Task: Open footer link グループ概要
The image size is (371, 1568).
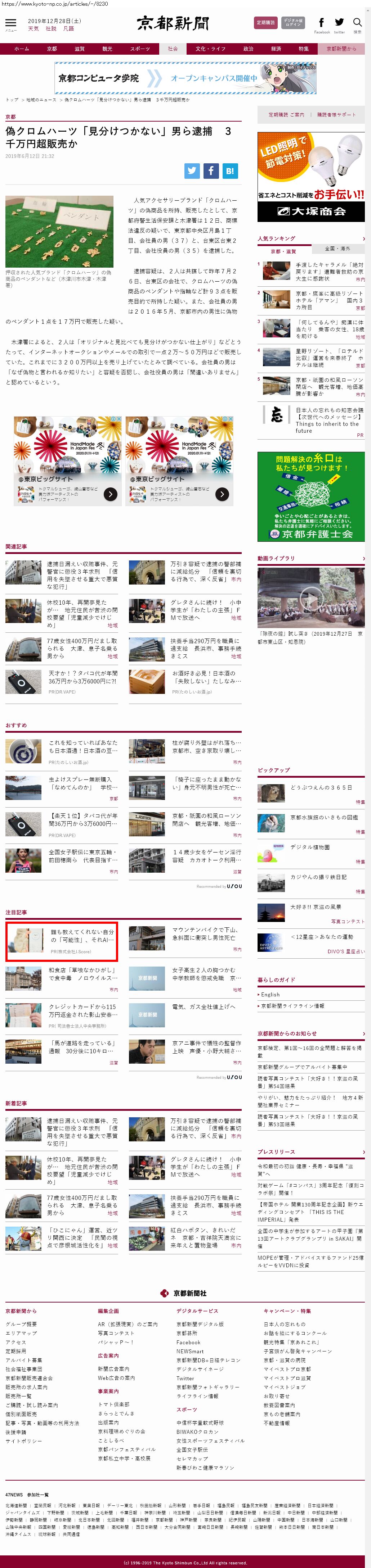Action: coord(21,1324)
